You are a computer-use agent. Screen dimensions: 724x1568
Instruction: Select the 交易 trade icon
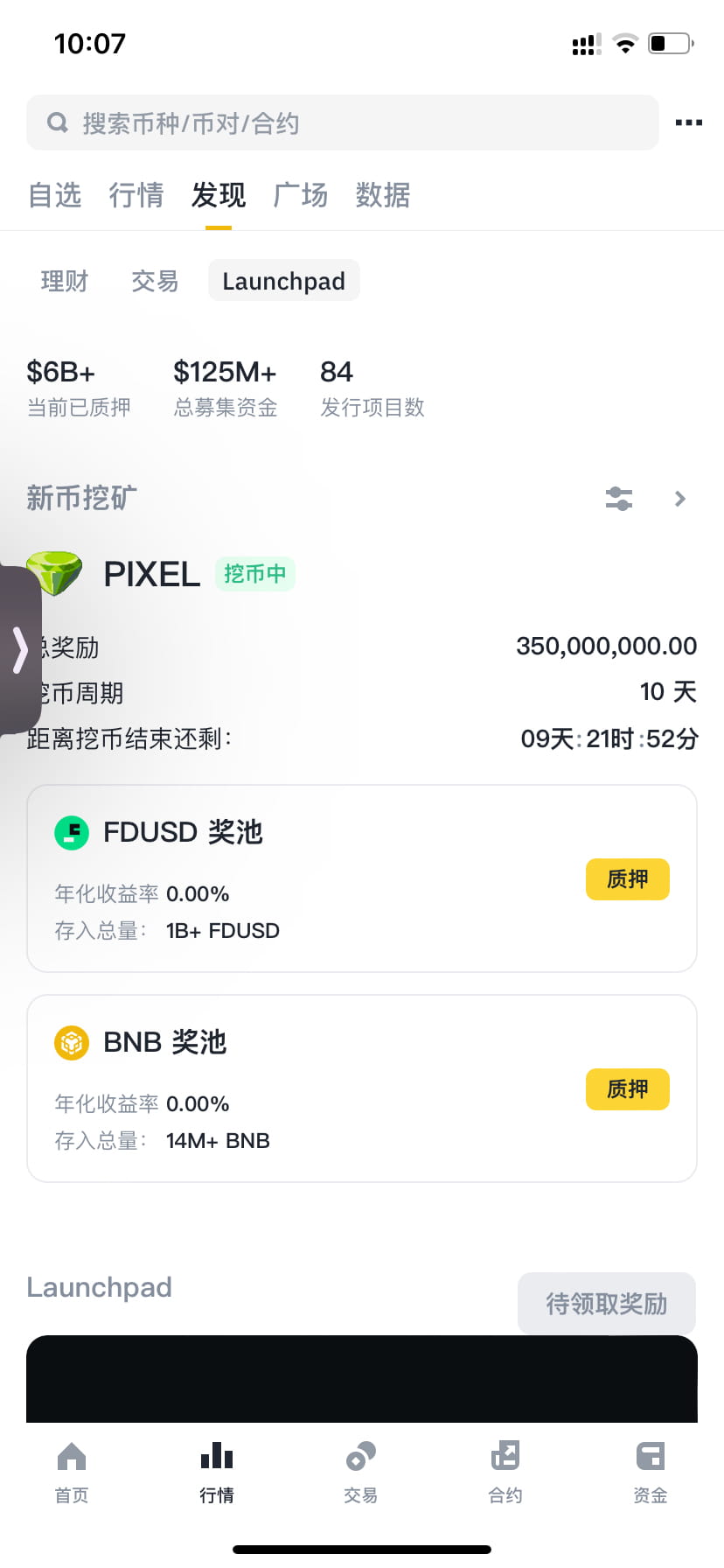click(361, 1455)
